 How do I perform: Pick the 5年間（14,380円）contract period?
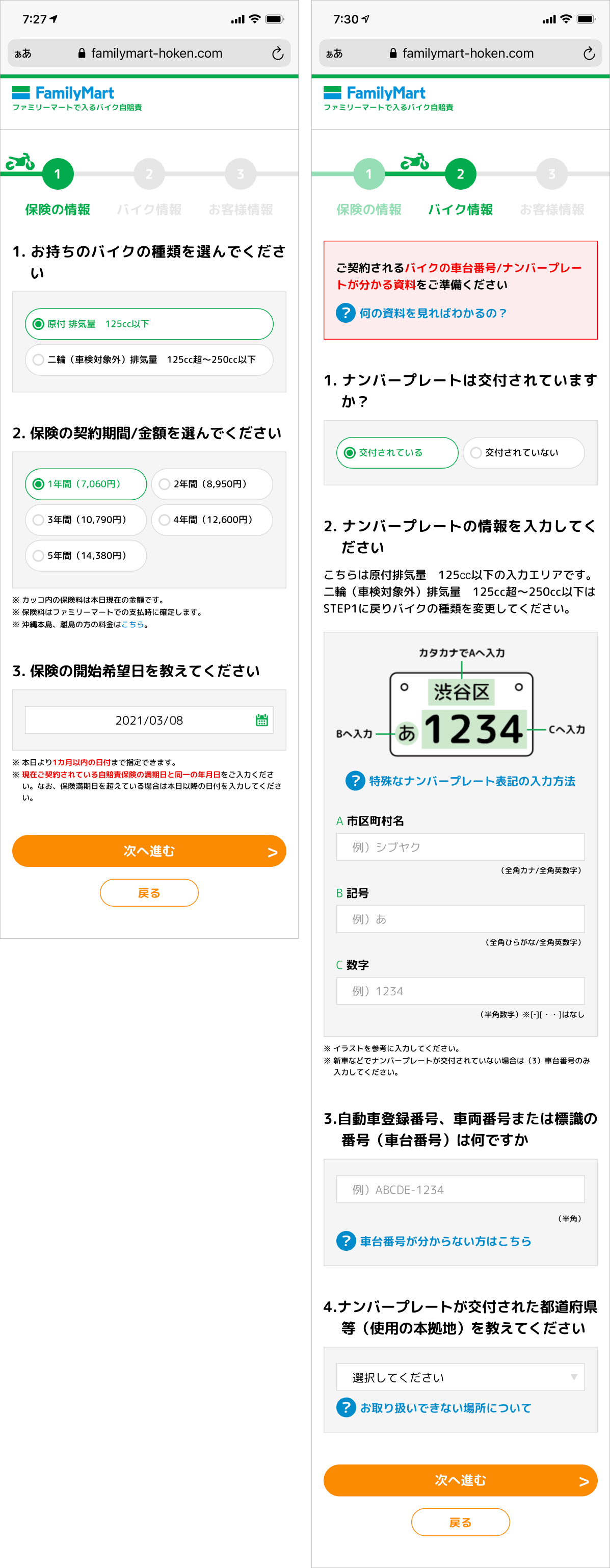(86, 556)
